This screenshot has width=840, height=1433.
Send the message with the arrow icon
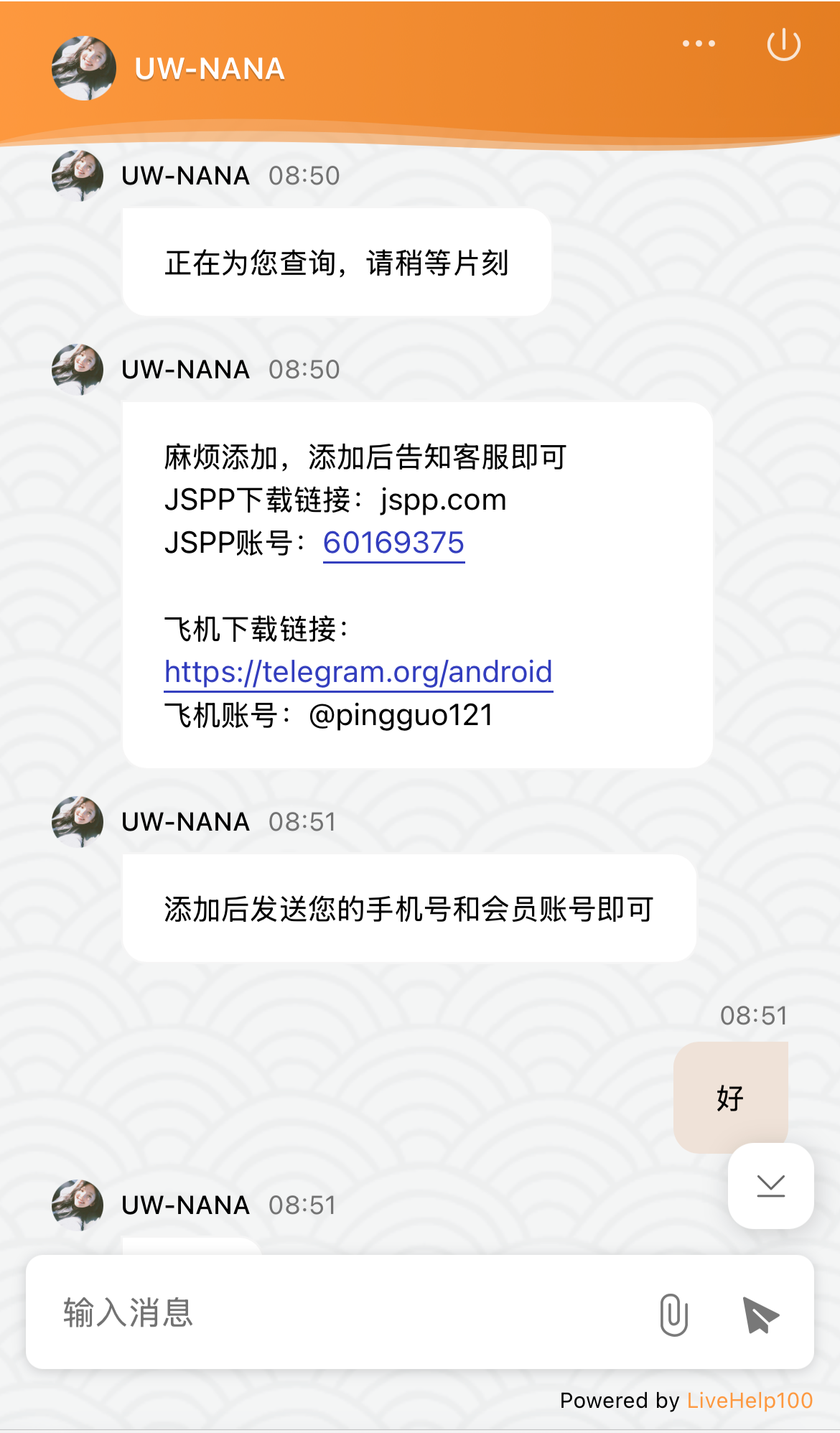point(760,1314)
